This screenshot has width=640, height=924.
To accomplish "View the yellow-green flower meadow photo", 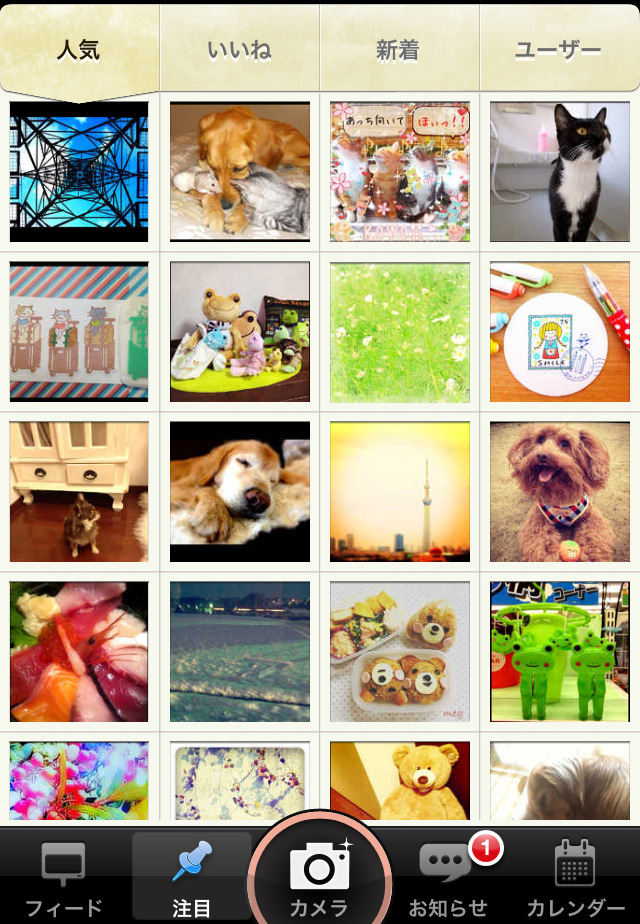I will click(399, 332).
